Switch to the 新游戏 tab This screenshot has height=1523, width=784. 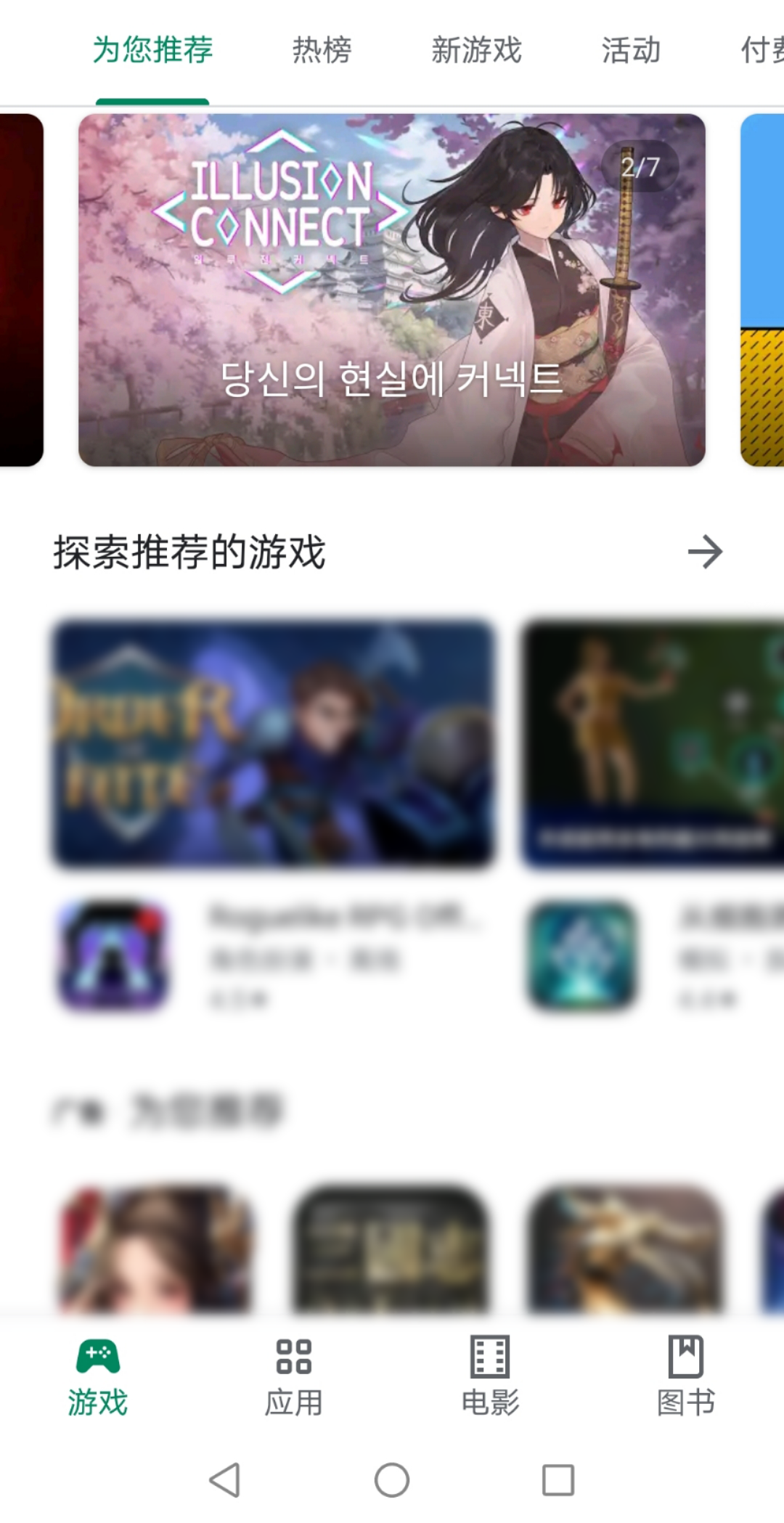click(476, 51)
